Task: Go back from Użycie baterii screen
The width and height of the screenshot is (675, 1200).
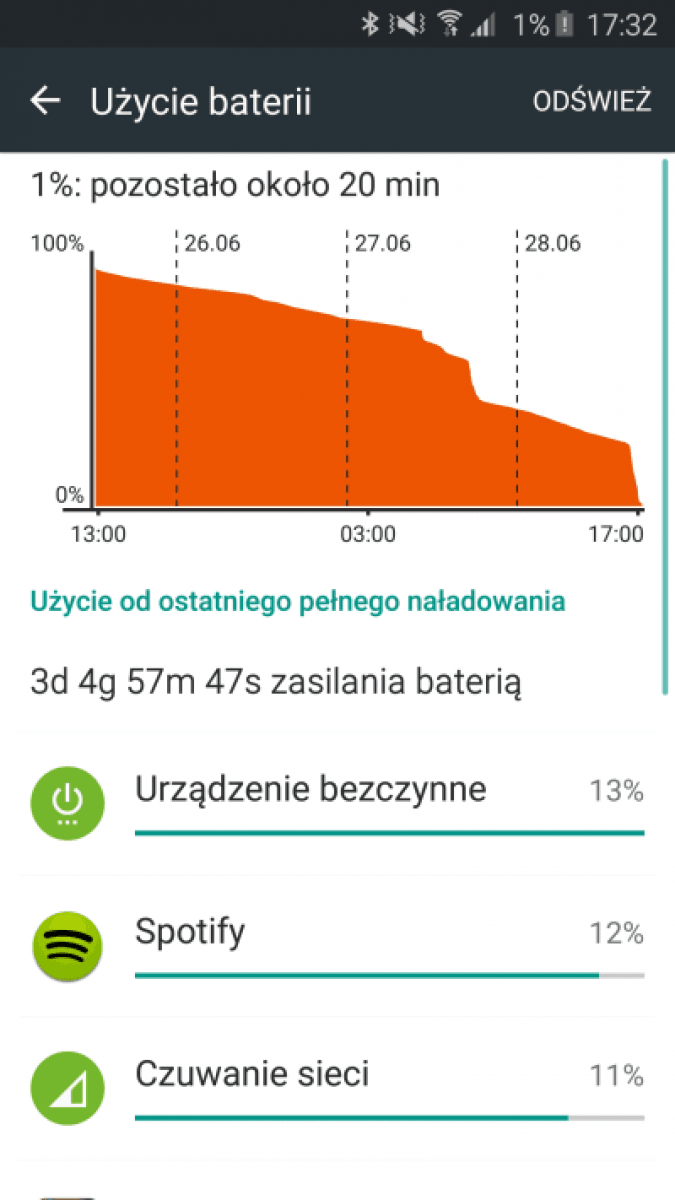Action: coord(45,101)
